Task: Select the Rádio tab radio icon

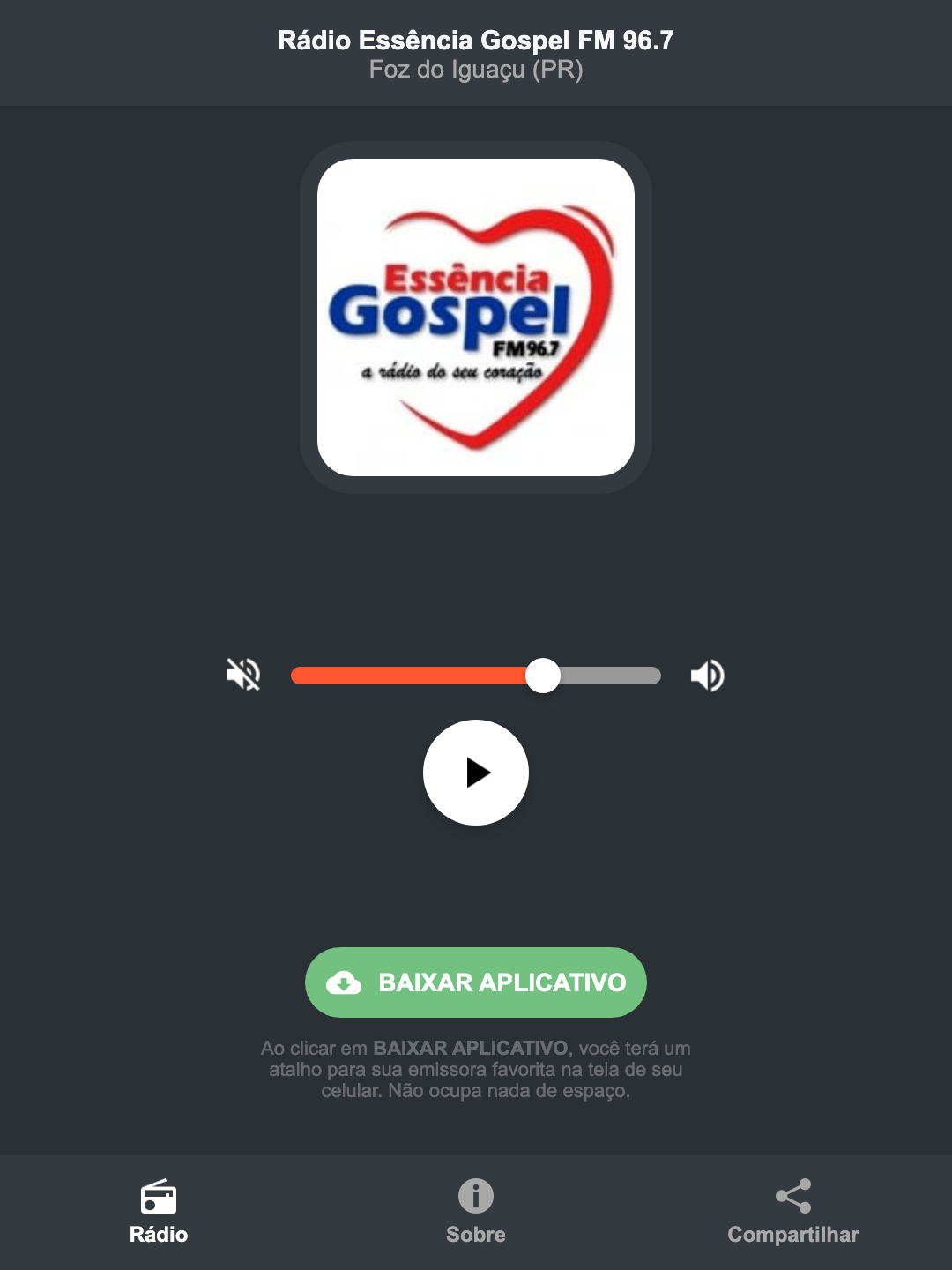Action: [159, 1198]
